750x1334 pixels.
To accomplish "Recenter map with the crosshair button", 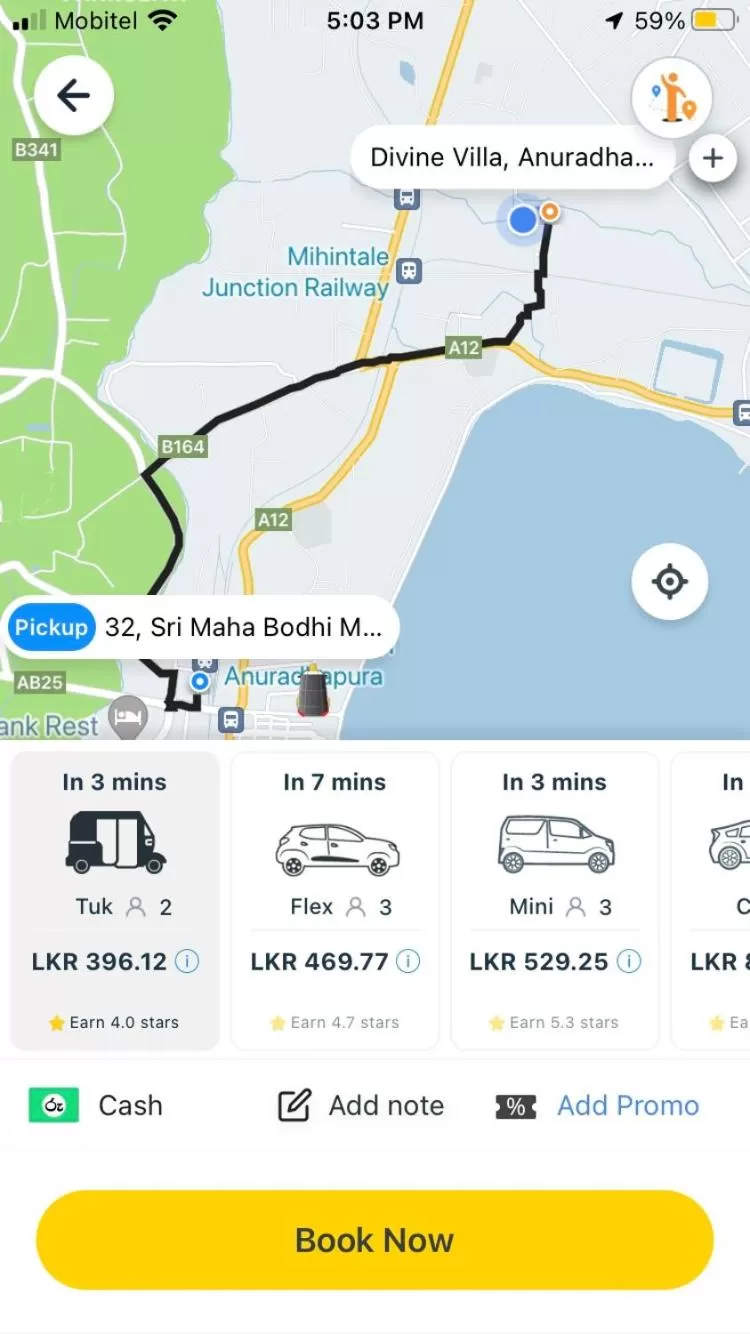I will 669,581.
